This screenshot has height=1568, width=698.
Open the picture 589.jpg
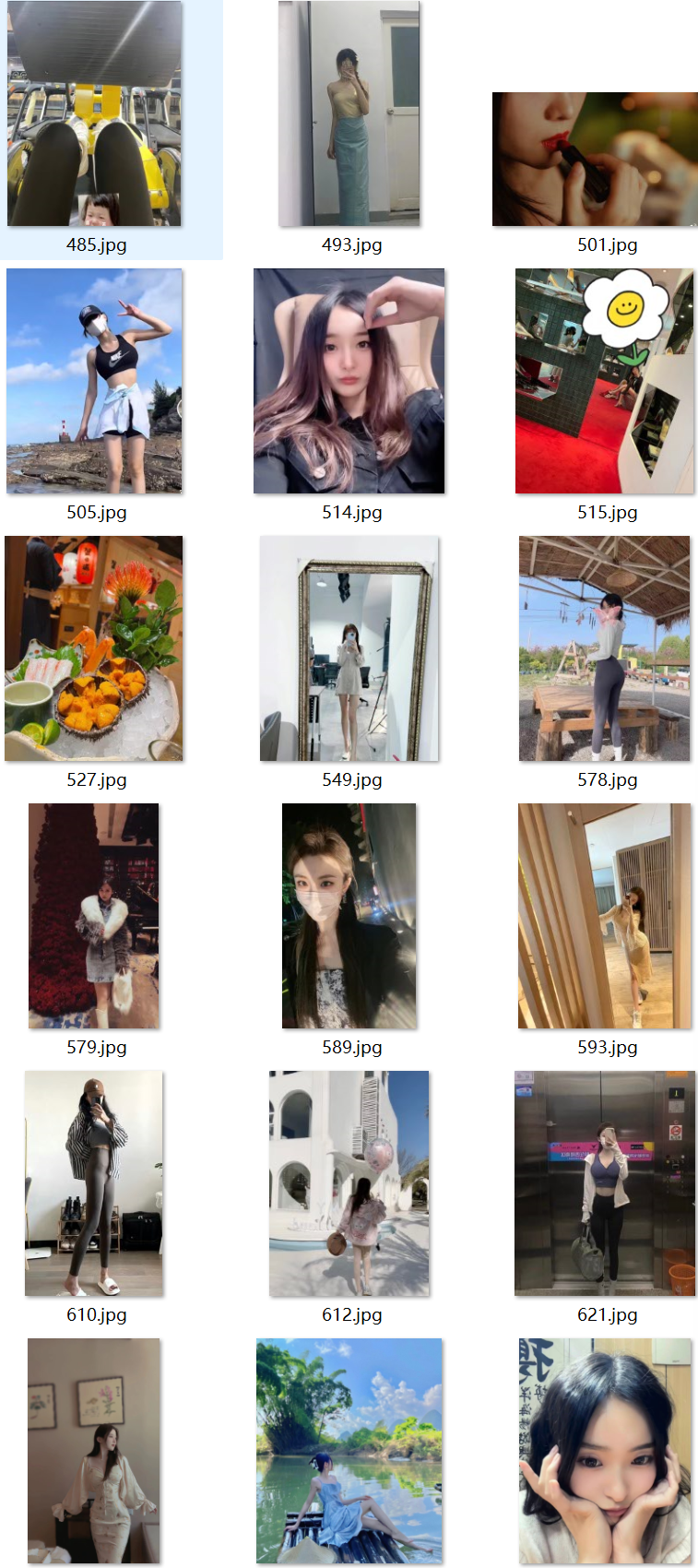349,916
